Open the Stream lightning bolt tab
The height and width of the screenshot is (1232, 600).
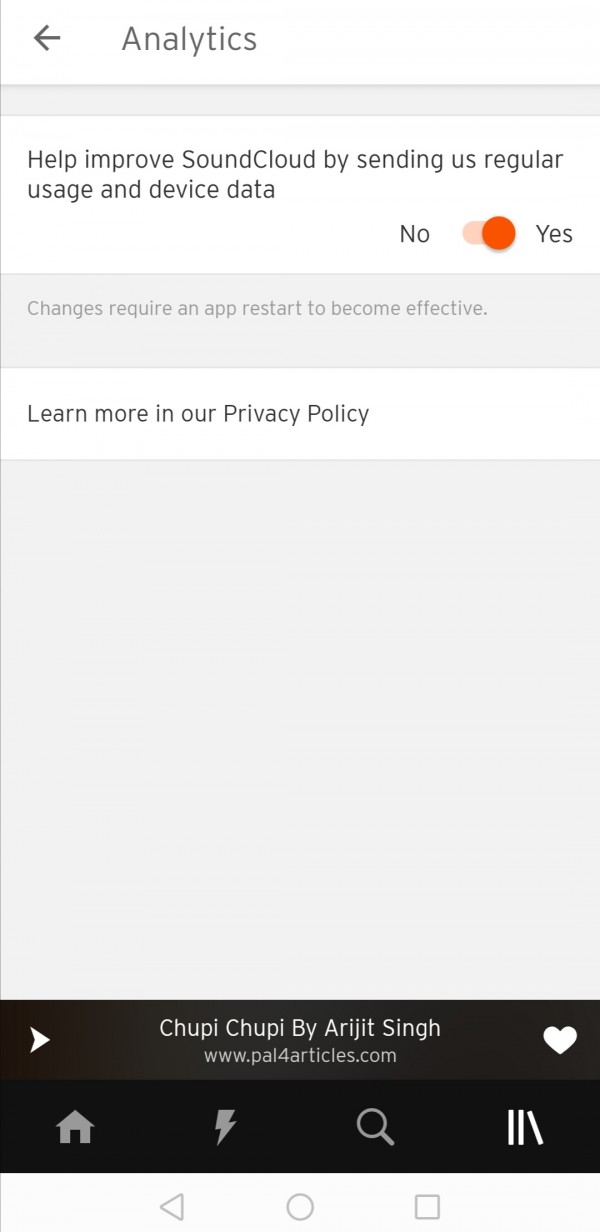225,1127
